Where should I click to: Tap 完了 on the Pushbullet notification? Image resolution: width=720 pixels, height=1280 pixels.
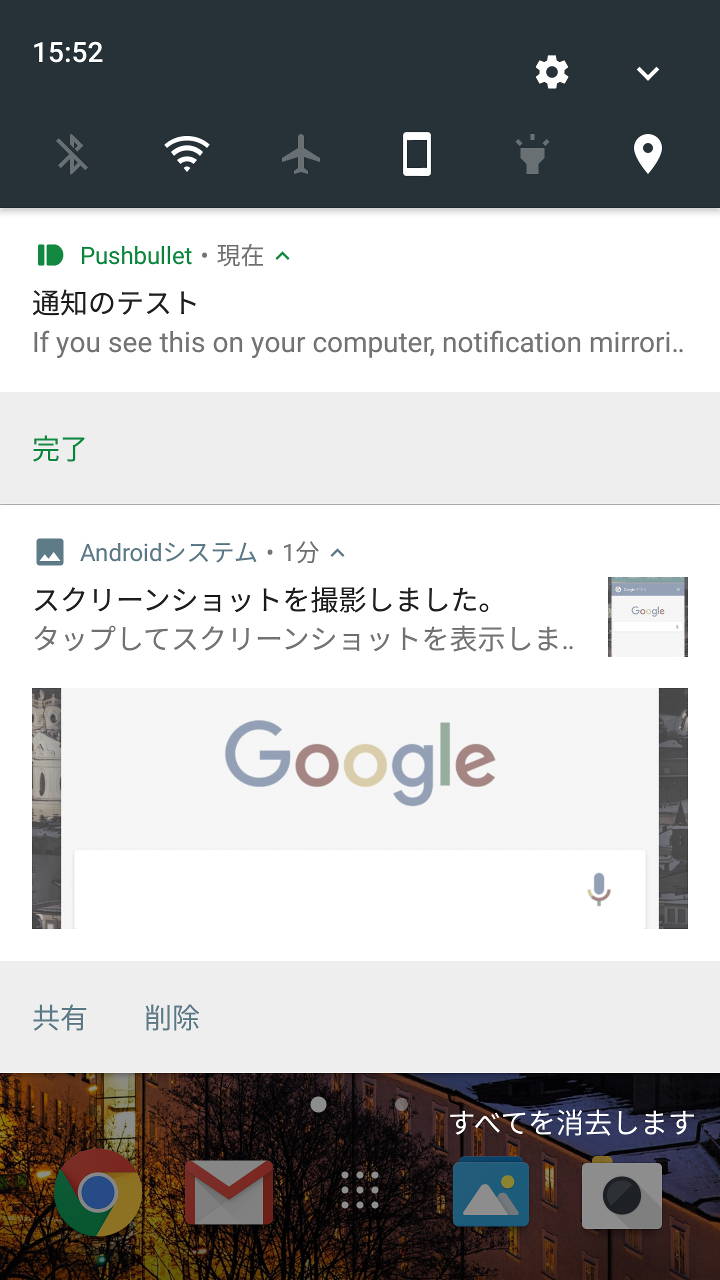point(59,449)
